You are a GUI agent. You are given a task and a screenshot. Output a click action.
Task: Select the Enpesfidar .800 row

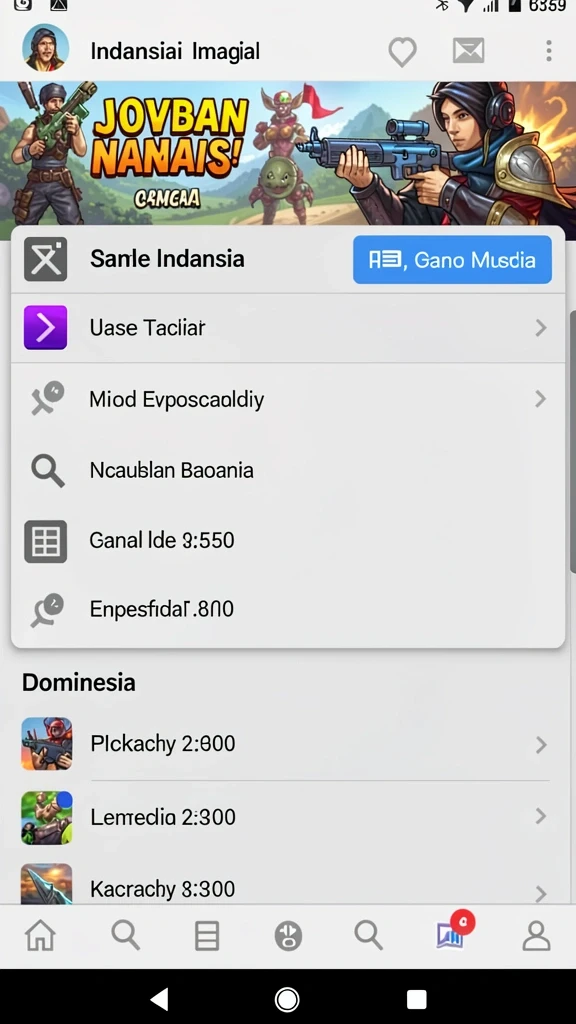pyautogui.click(x=288, y=609)
